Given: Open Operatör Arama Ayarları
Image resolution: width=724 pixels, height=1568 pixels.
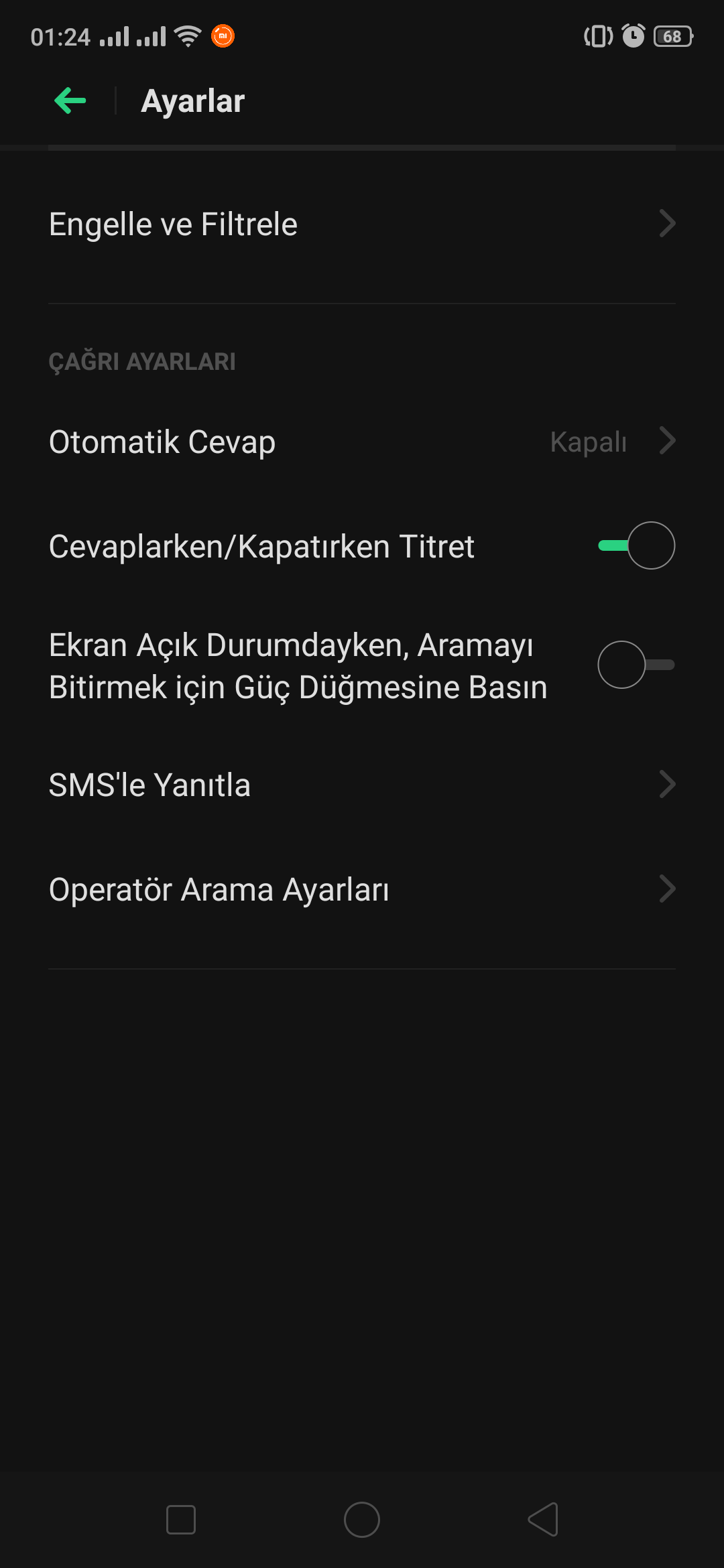Looking at the screenshot, I should pos(362,889).
